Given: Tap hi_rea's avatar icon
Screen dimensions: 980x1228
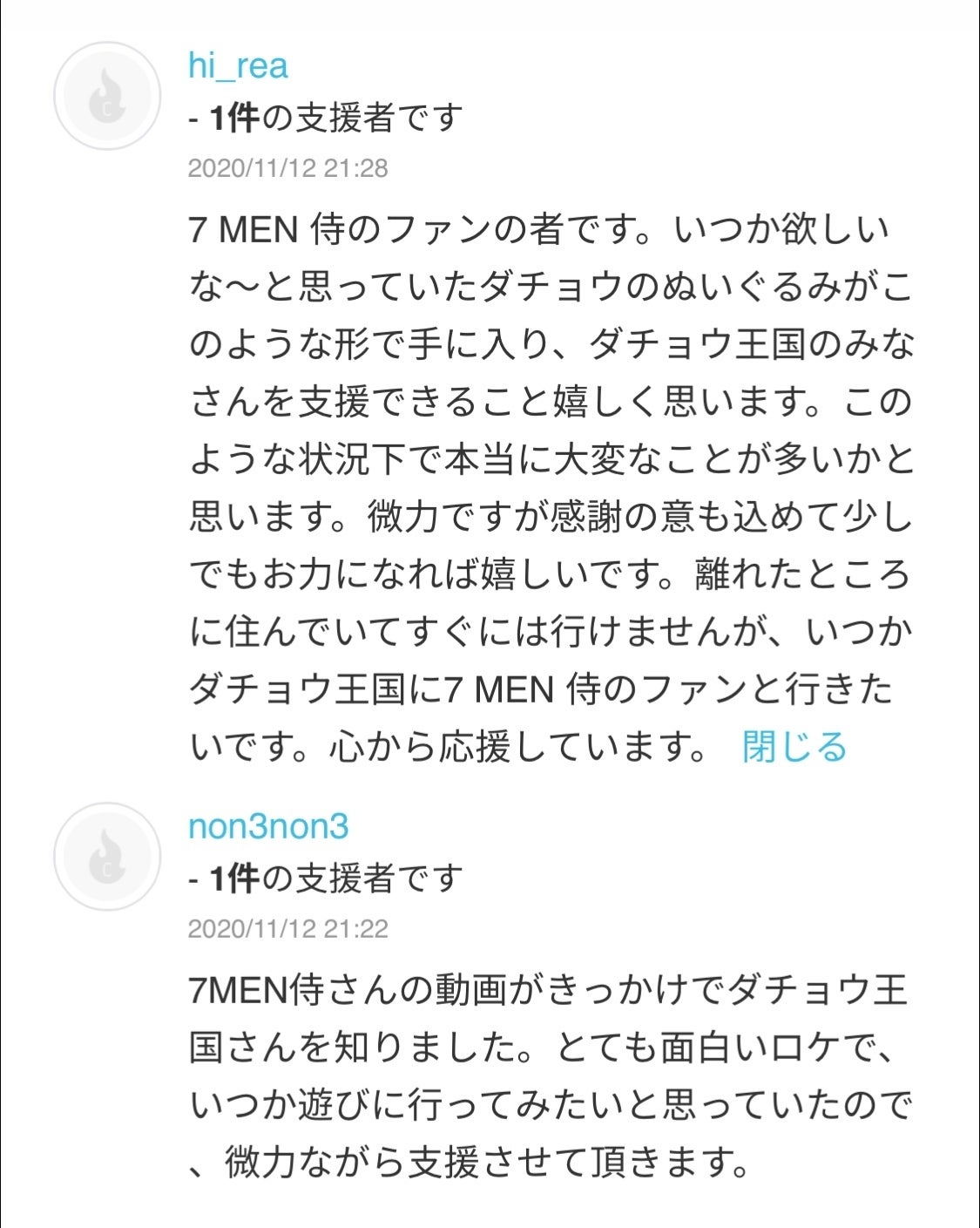Looking at the screenshot, I should click(x=107, y=94).
